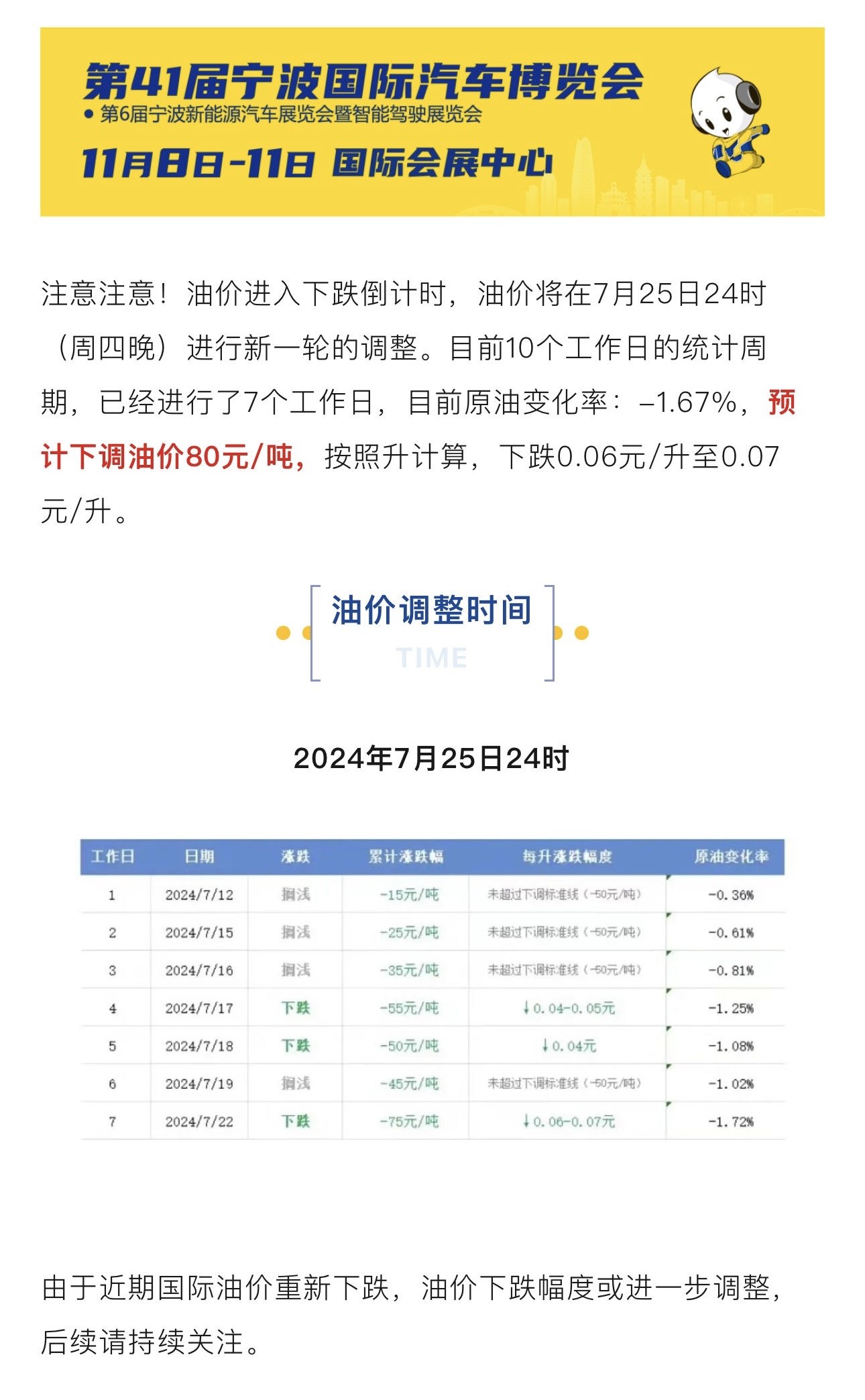Enlarge the oil price change table image
The width and height of the screenshot is (865, 1400).
tap(432, 989)
